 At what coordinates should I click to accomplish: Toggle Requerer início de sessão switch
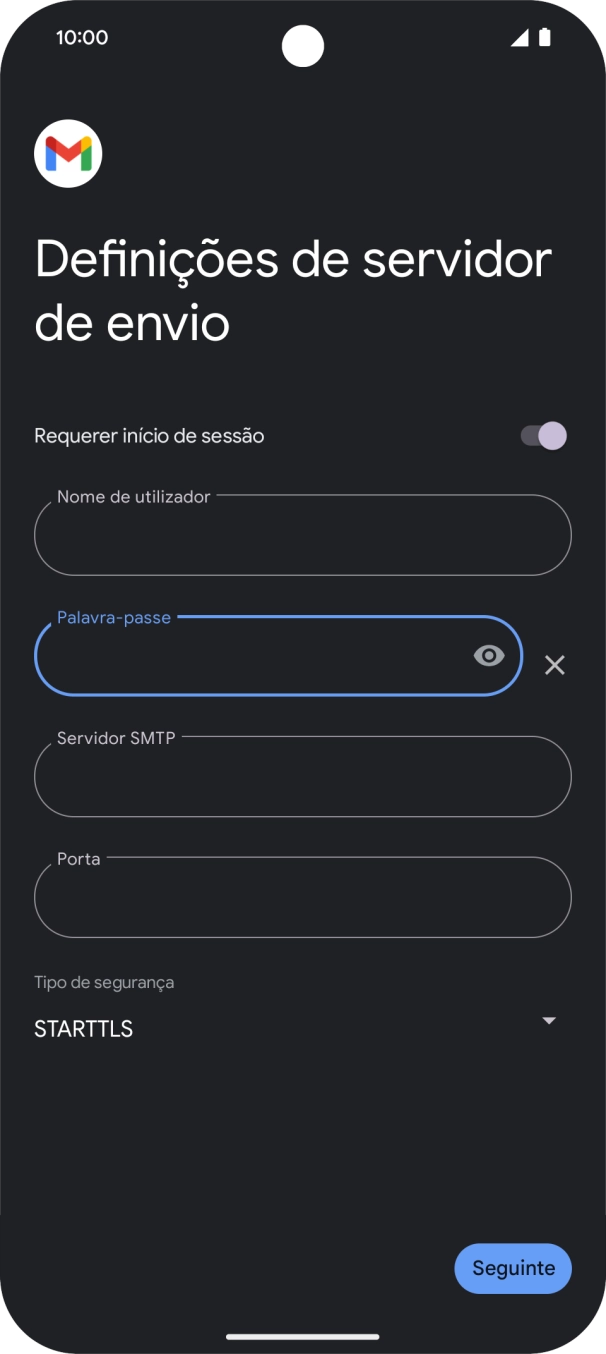pos(544,436)
